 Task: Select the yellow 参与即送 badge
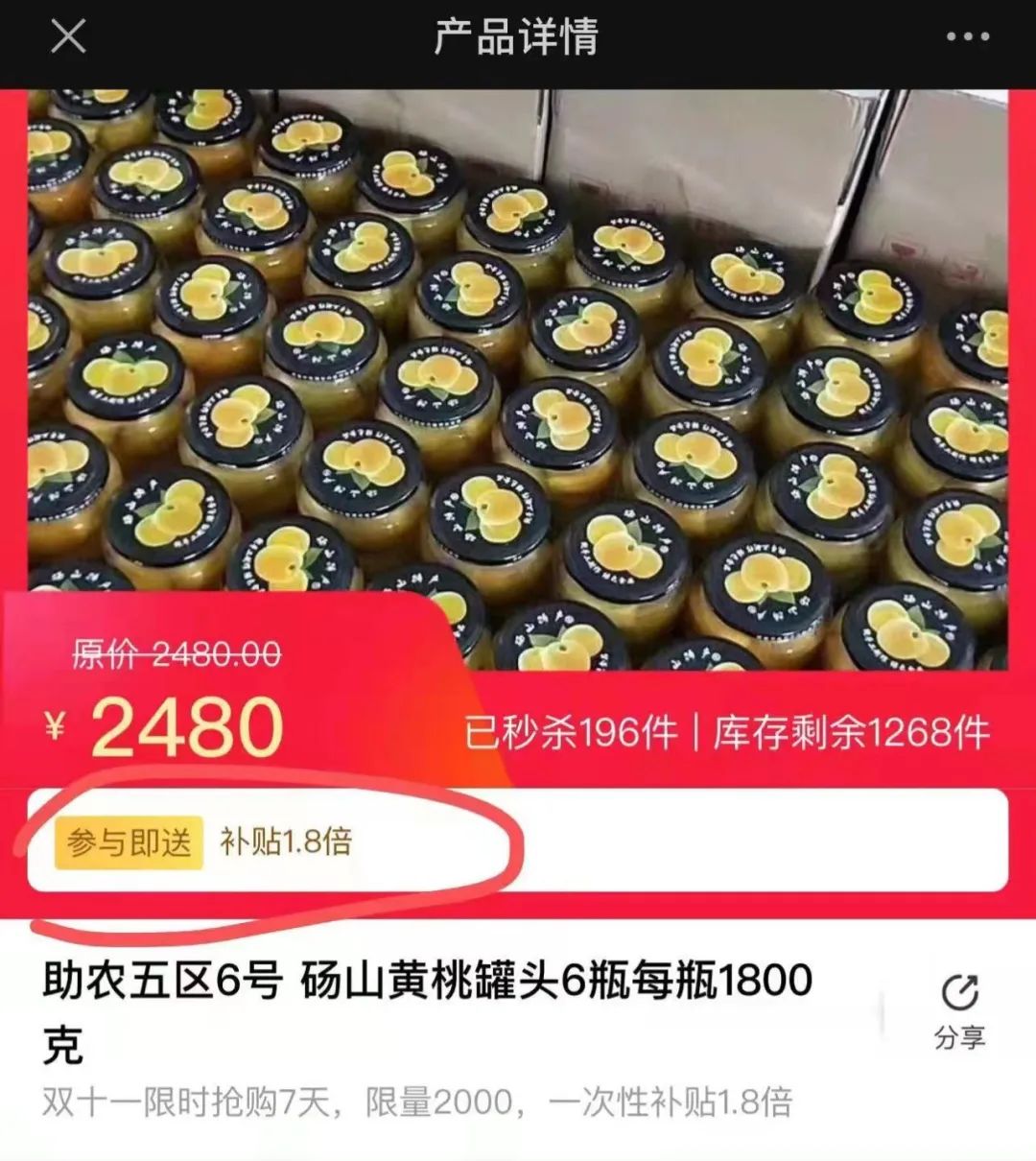(x=128, y=840)
